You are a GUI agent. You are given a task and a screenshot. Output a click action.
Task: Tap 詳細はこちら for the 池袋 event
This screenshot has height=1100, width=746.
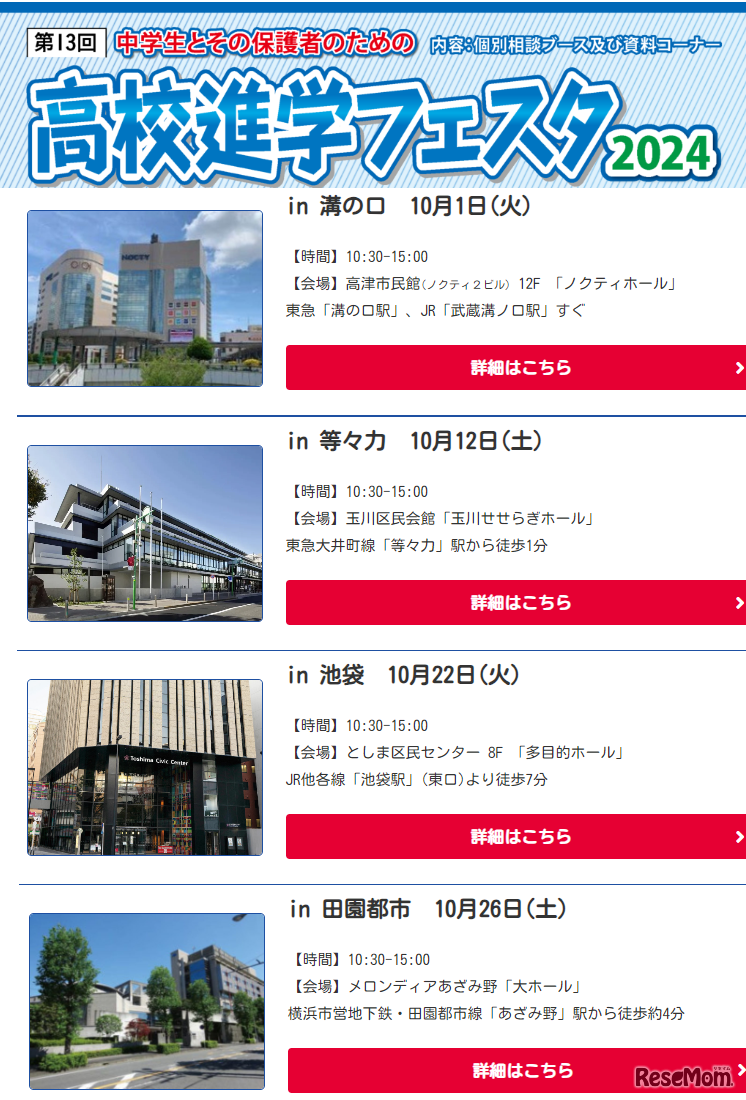point(516,837)
